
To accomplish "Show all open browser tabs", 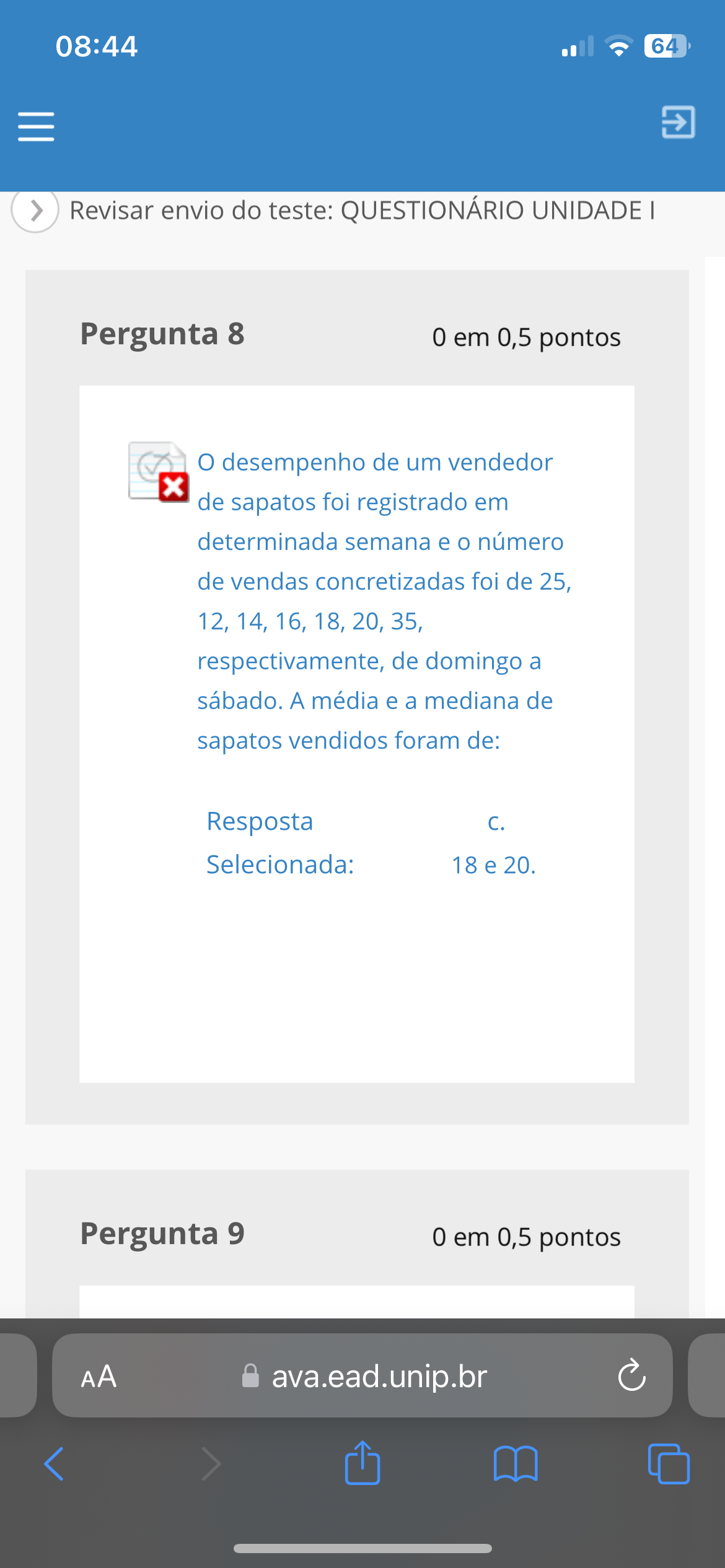I will (x=668, y=1464).
